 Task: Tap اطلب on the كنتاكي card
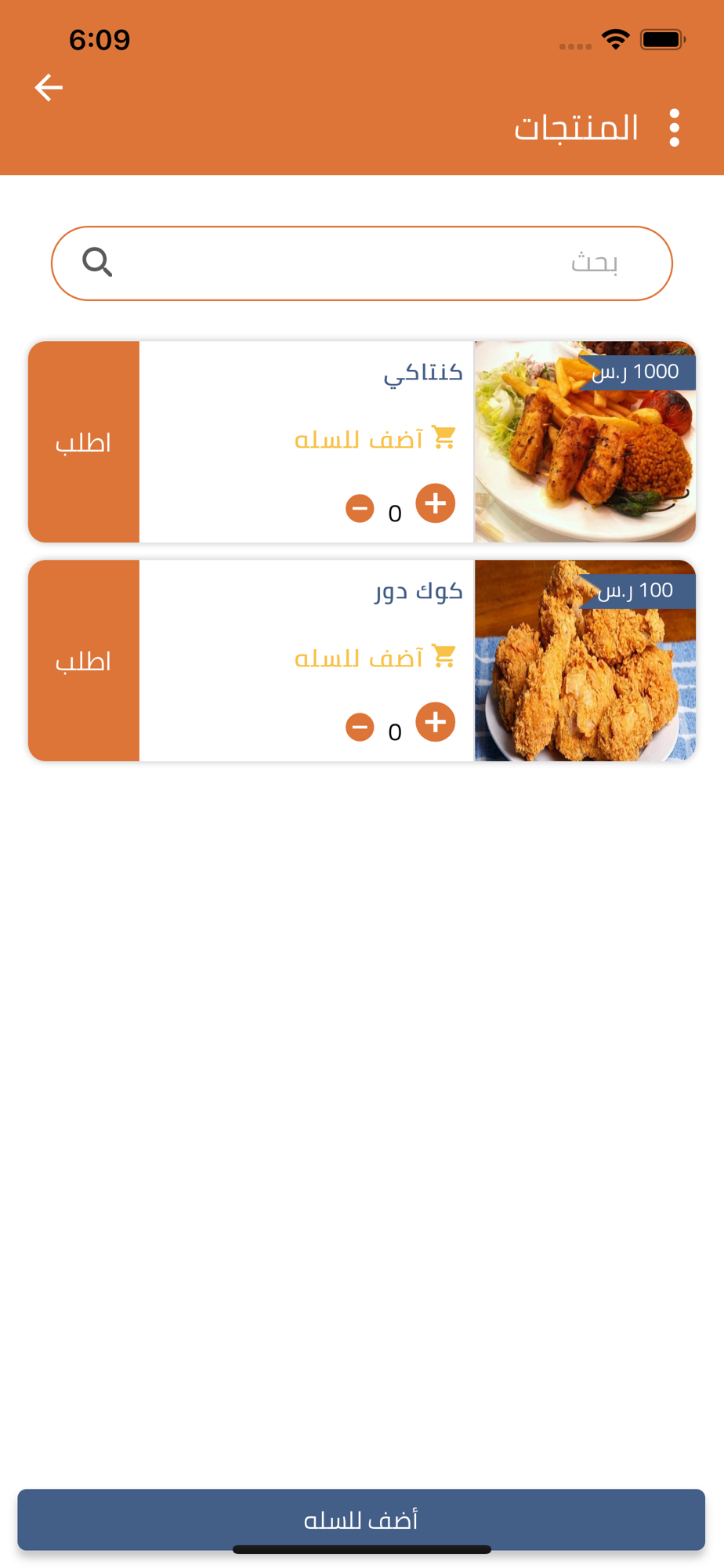(84, 442)
